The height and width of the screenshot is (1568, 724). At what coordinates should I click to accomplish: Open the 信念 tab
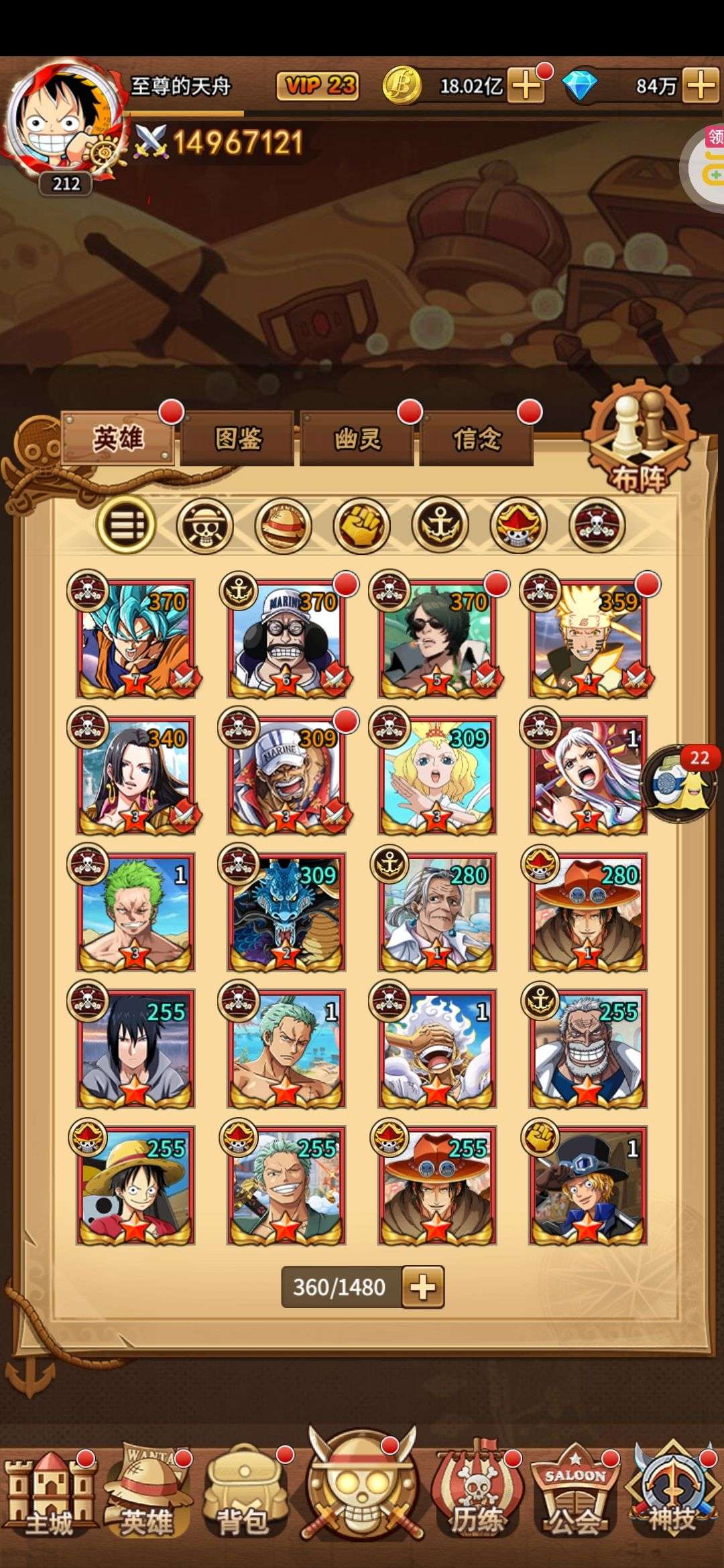click(477, 439)
